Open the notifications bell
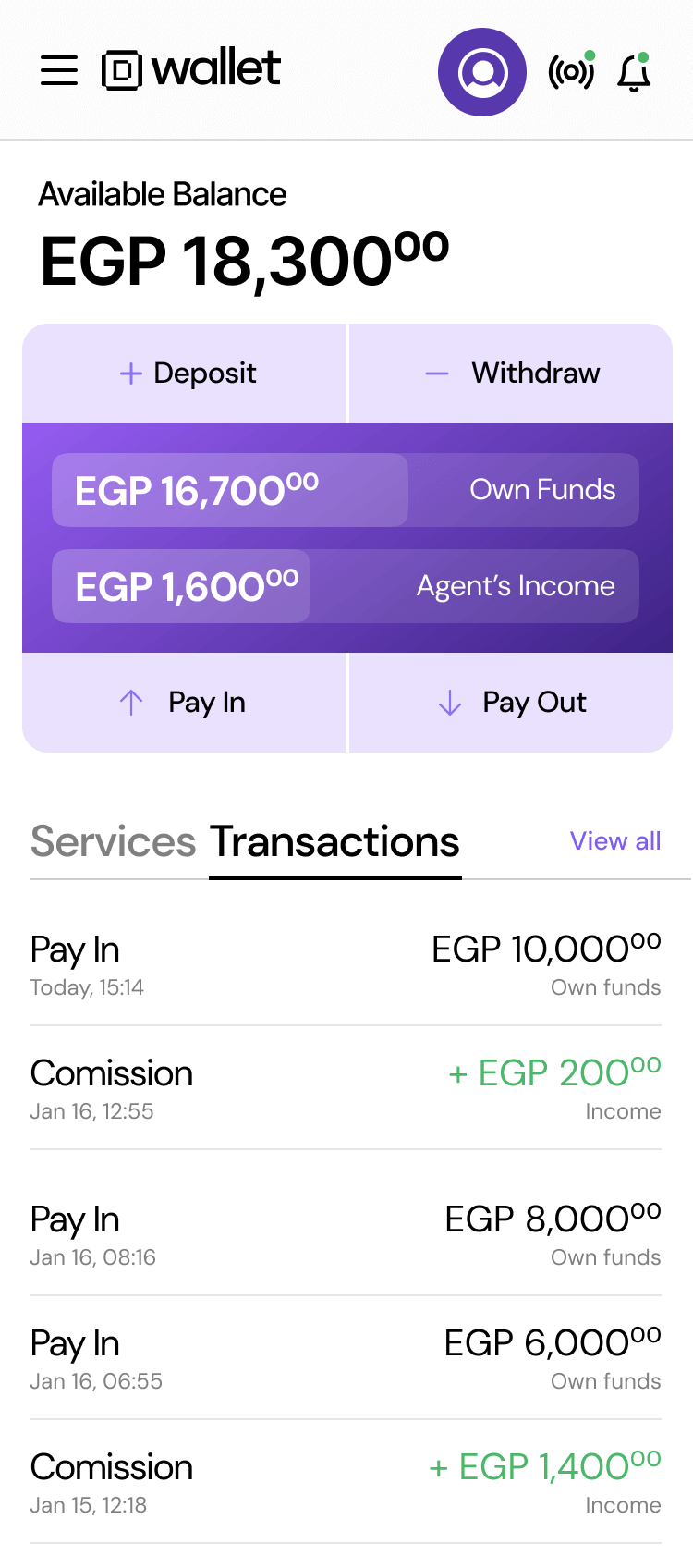This screenshot has height=1568, width=693. tap(632, 74)
